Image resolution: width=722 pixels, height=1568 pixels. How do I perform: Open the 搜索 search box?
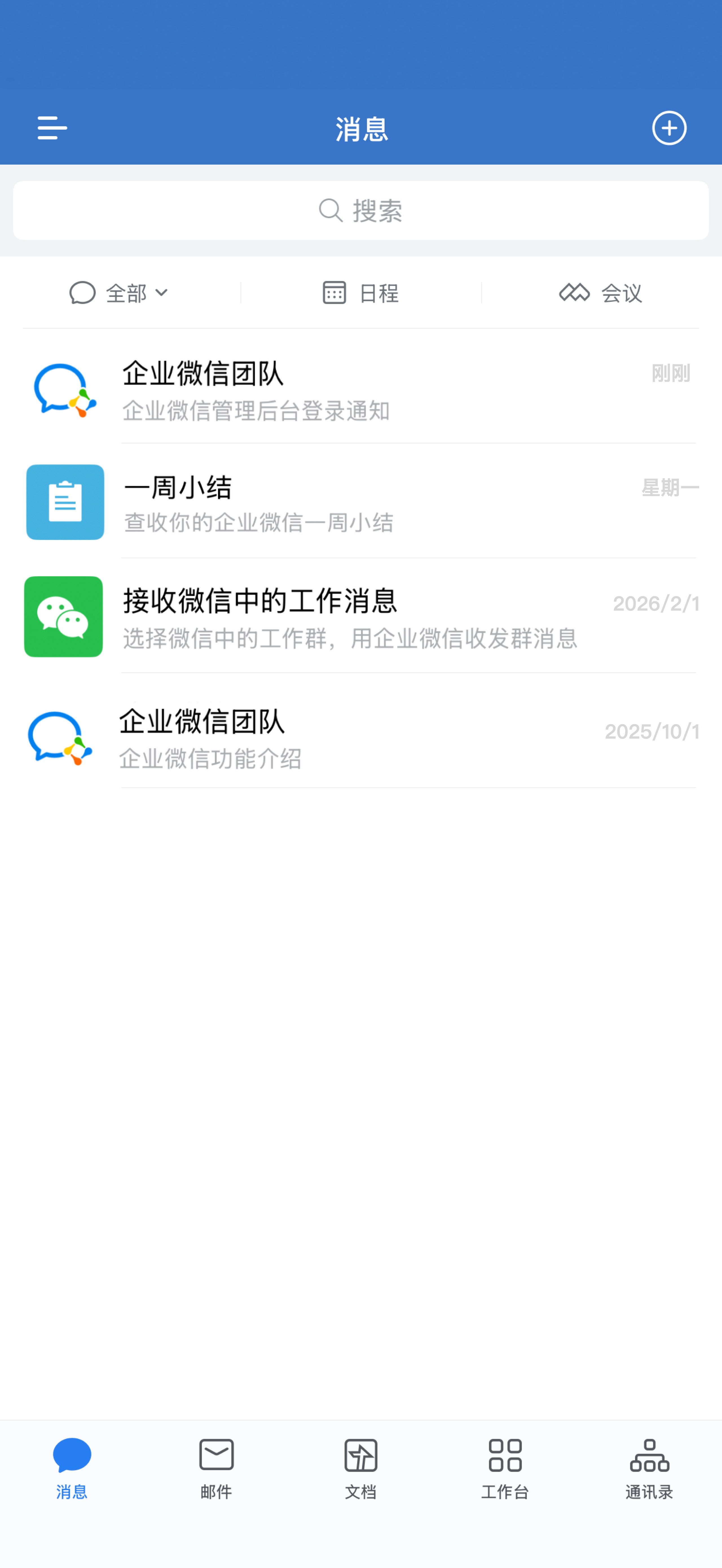tap(360, 211)
